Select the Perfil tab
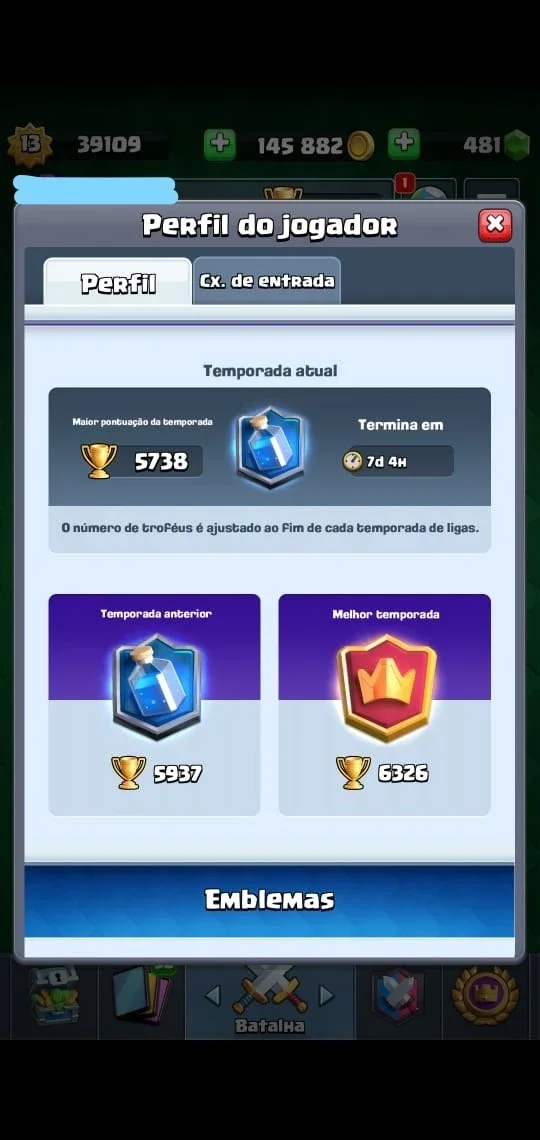Viewport: 540px width, 1140px height. [118, 282]
